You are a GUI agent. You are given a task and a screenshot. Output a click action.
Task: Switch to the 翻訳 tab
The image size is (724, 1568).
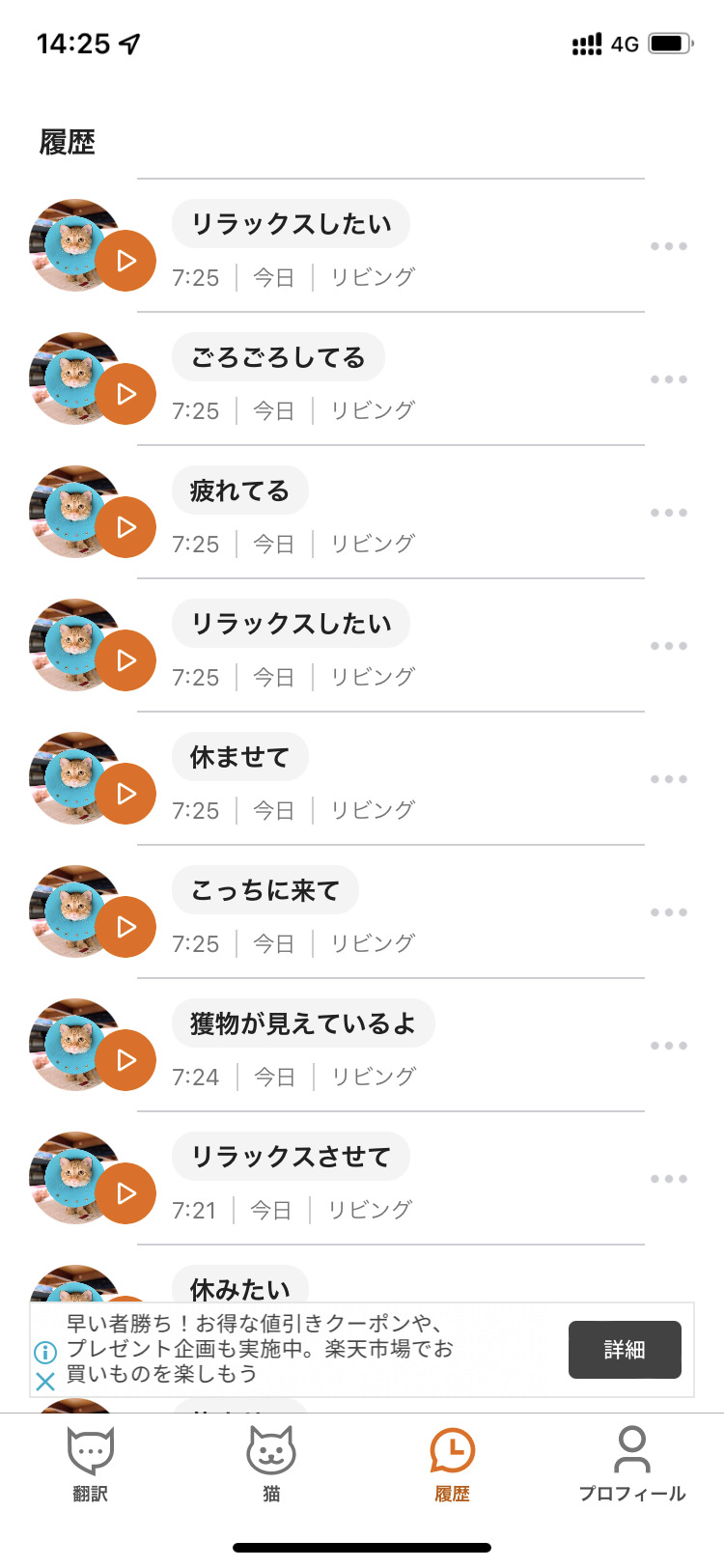coord(91,1463)
